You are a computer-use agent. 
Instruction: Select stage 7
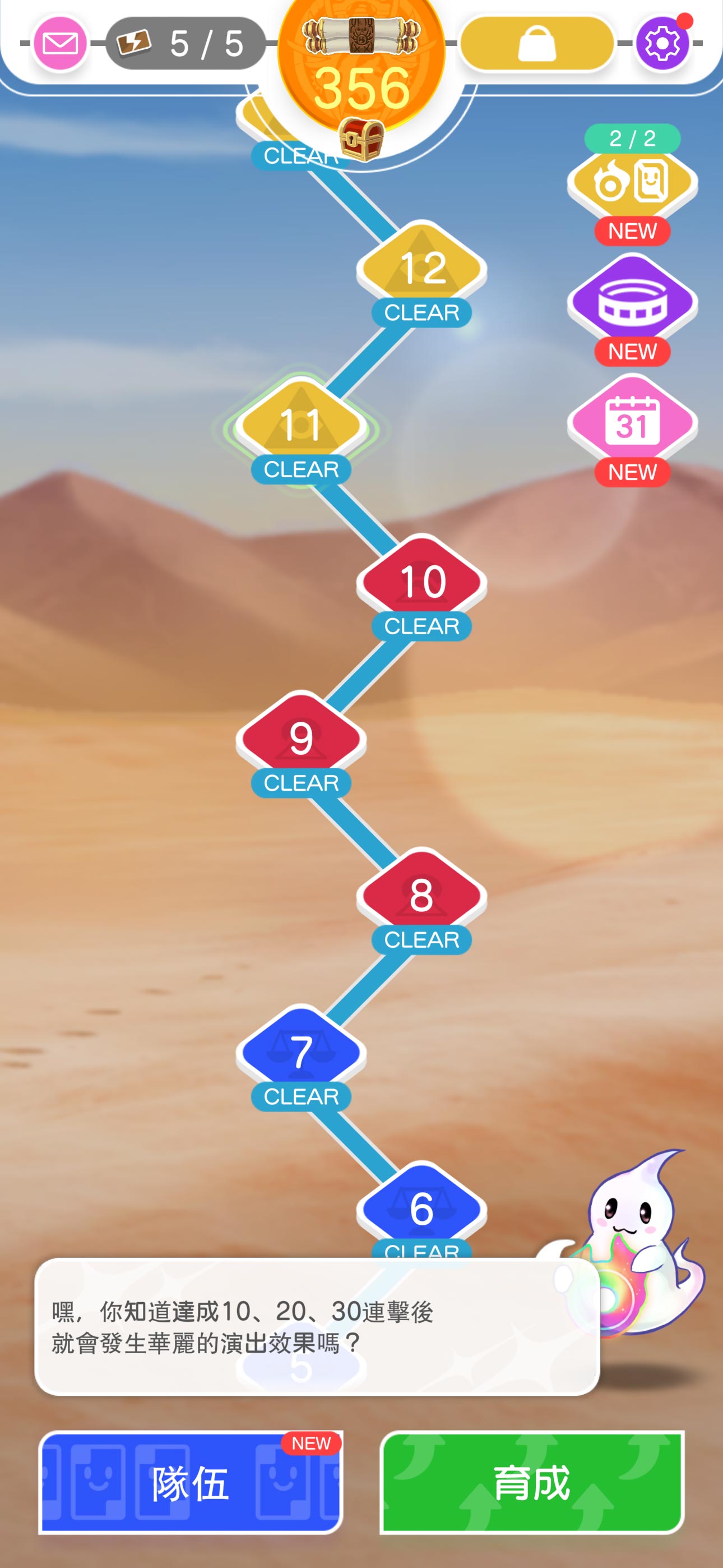click(302, 1051)
